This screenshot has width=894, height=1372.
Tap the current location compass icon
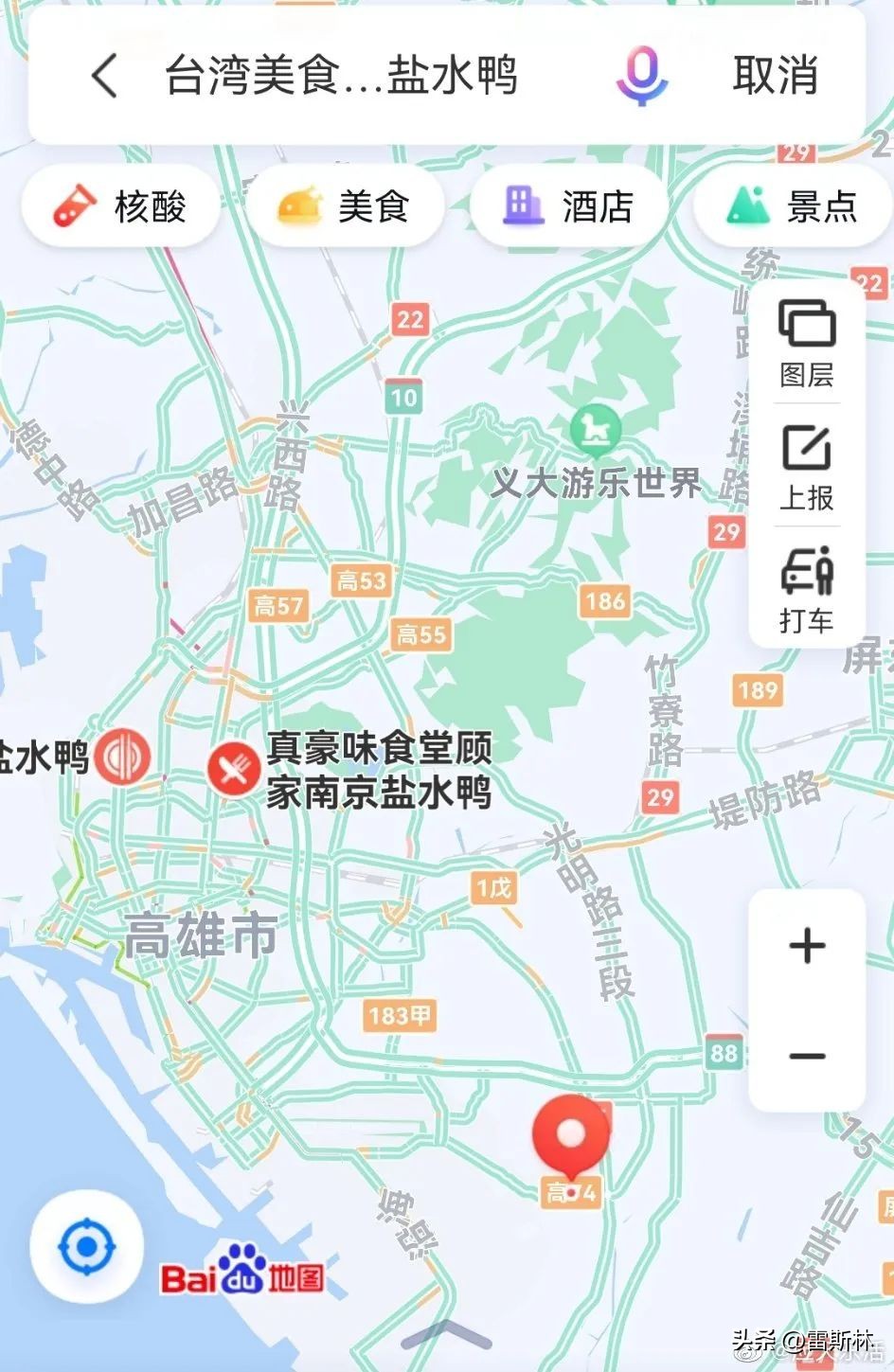coord(86,1248)
